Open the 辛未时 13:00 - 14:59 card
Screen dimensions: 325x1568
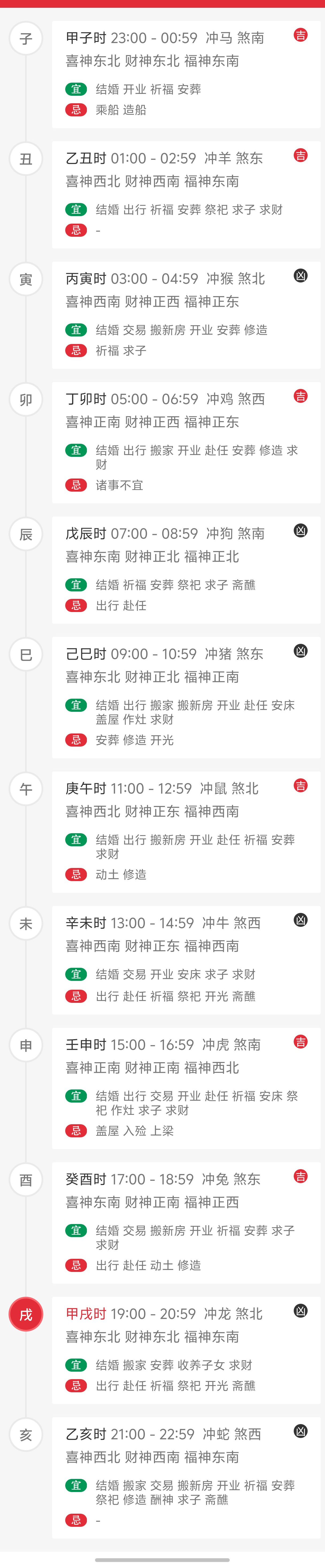(186, 960)
